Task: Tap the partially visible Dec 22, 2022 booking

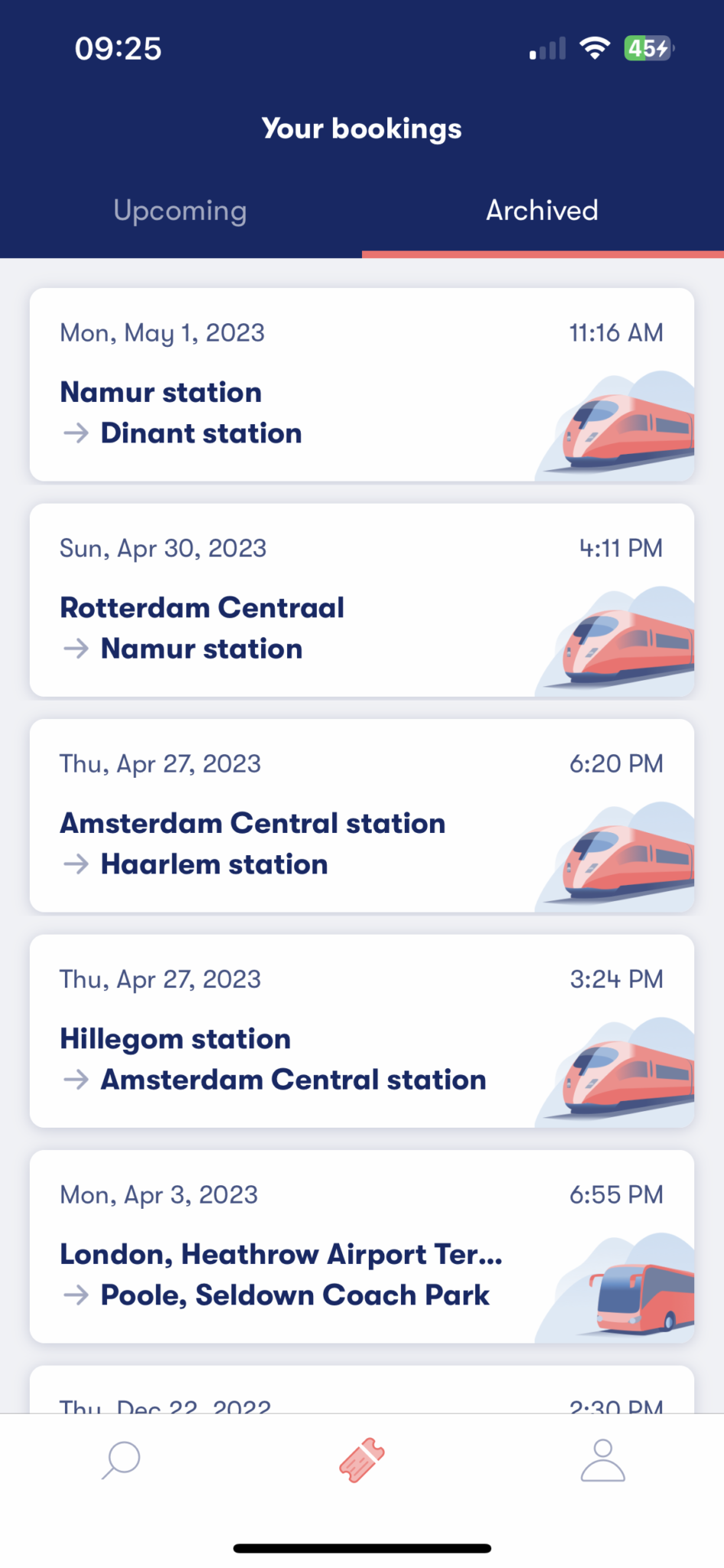Action: click(x=362, y=1397)
